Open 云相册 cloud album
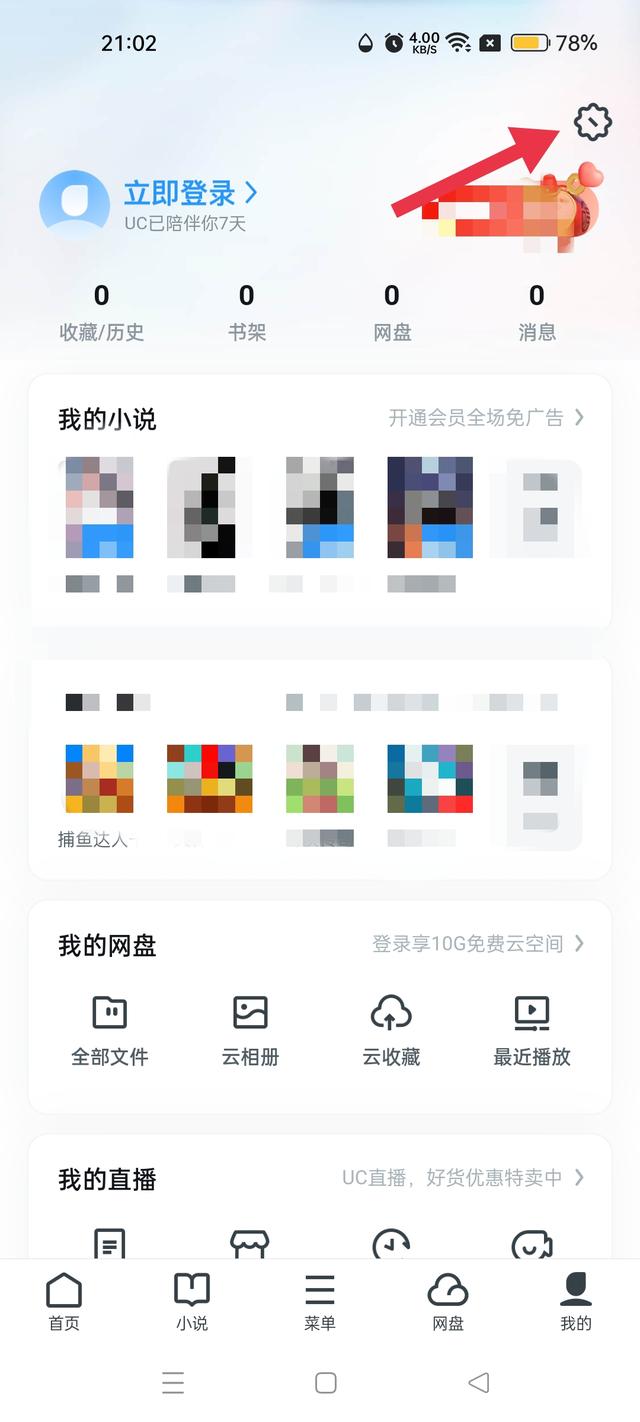Viewport: 640px width, 1422px height. click(x=250, y=1031)
